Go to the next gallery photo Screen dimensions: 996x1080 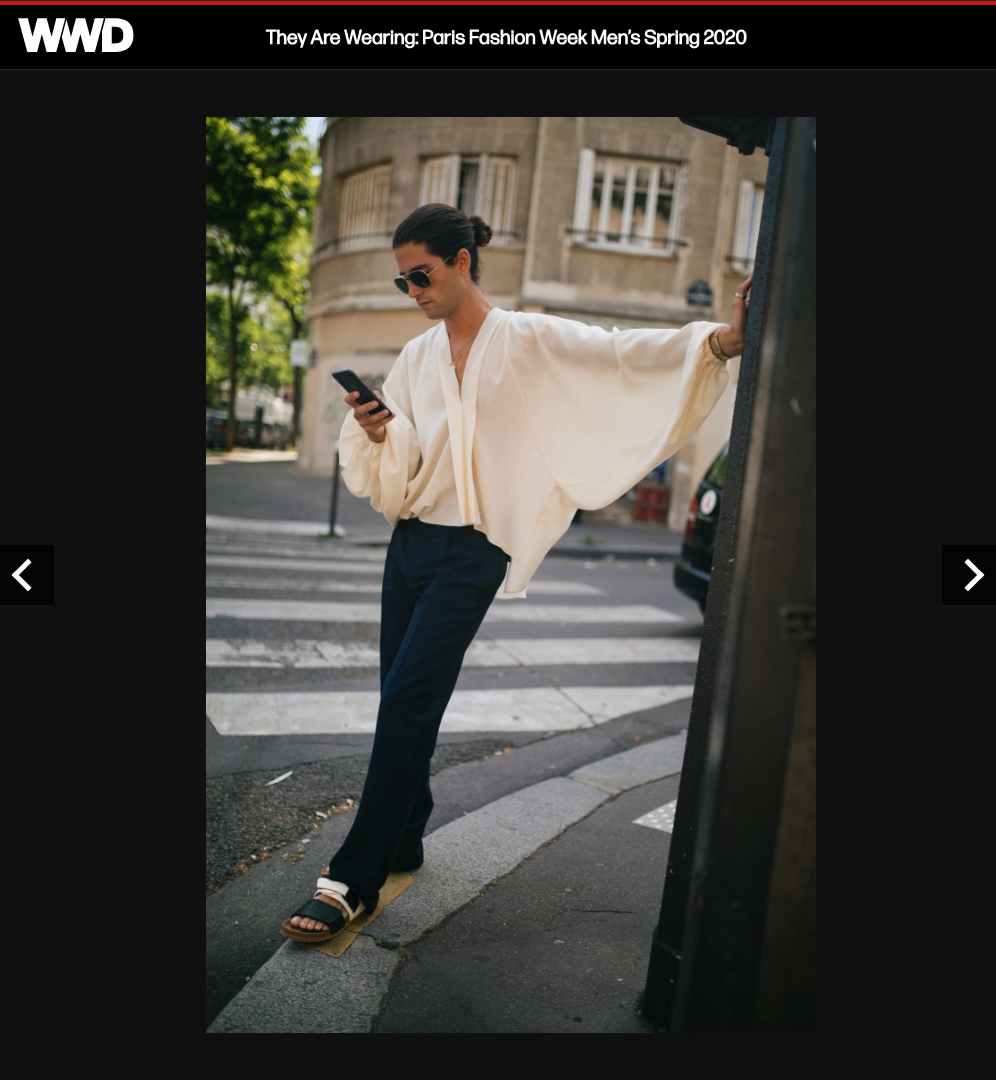point(969,575)
